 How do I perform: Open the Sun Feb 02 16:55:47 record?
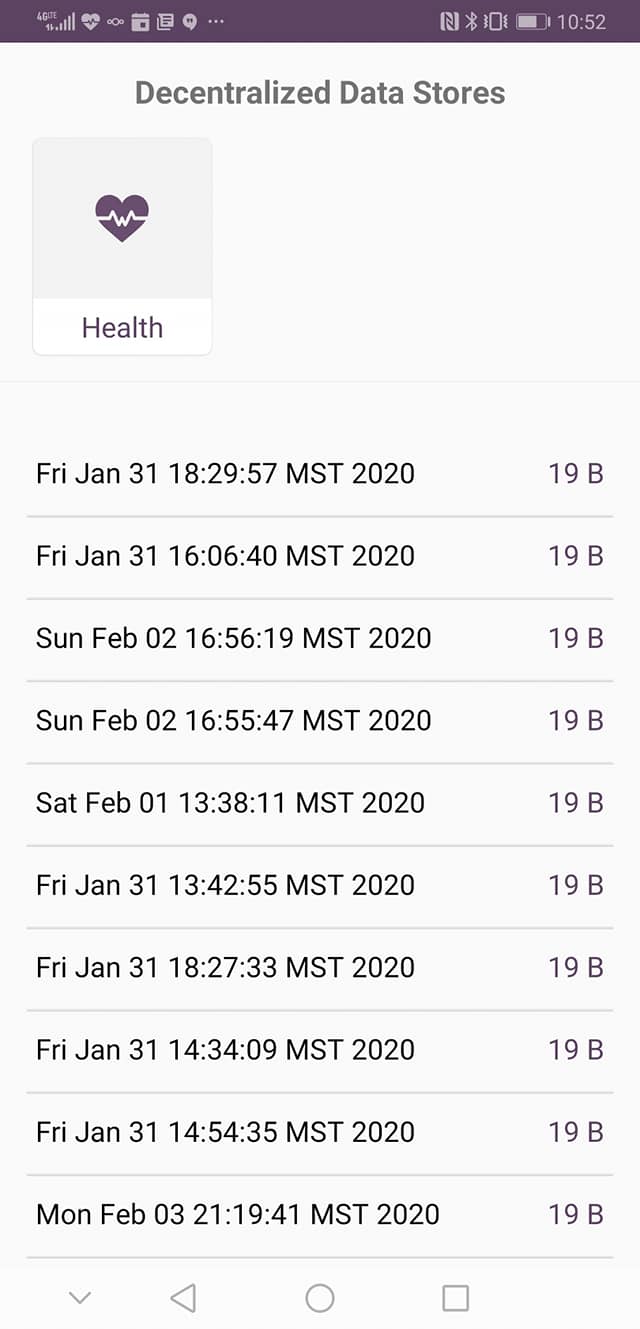click(320, 720)
